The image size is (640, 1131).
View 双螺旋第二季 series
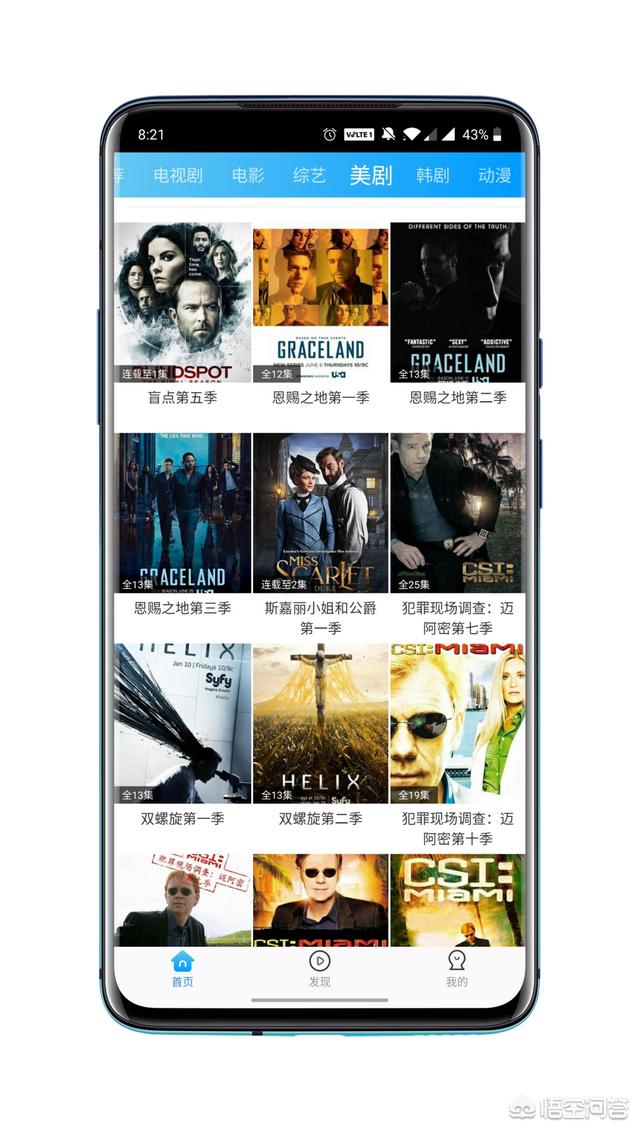pyautogui.click(x=320, y=723)
